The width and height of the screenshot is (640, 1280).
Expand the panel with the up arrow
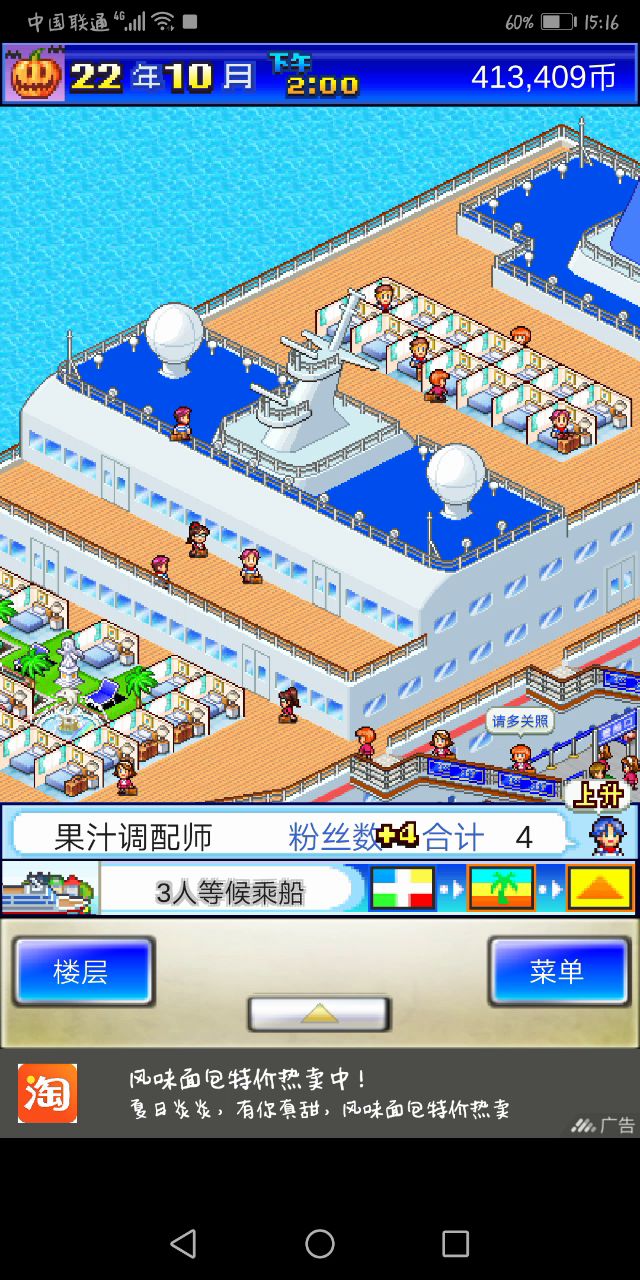point(319,1013)
